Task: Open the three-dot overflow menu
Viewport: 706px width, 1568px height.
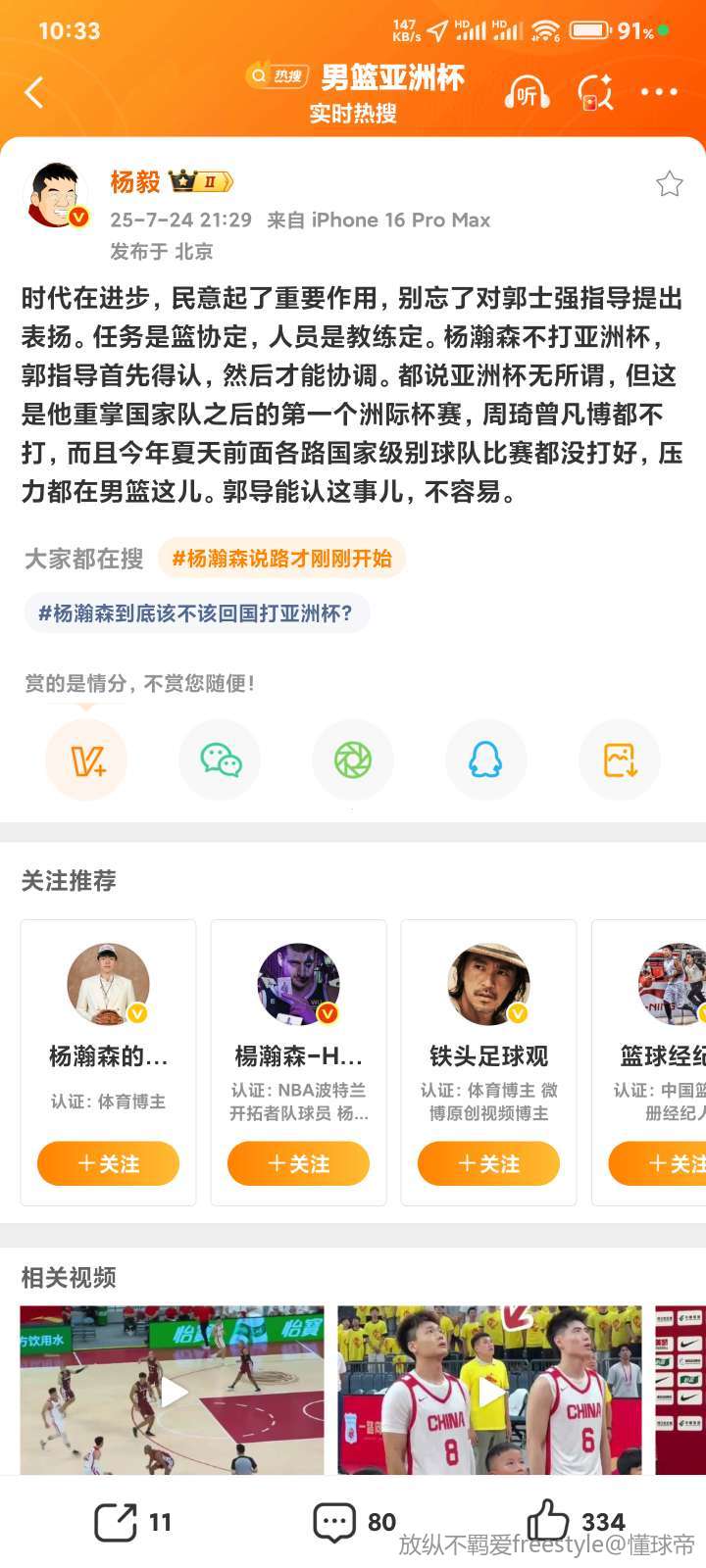Action: tap(659, 92)
